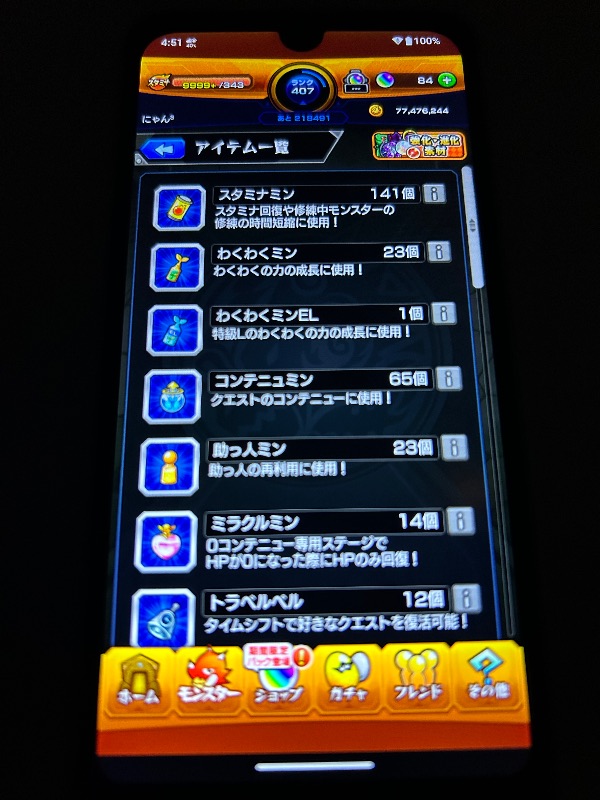Screen dimensions: 600x800
Task: Select the スタミナミン item row
Action: tap(300, 206)
